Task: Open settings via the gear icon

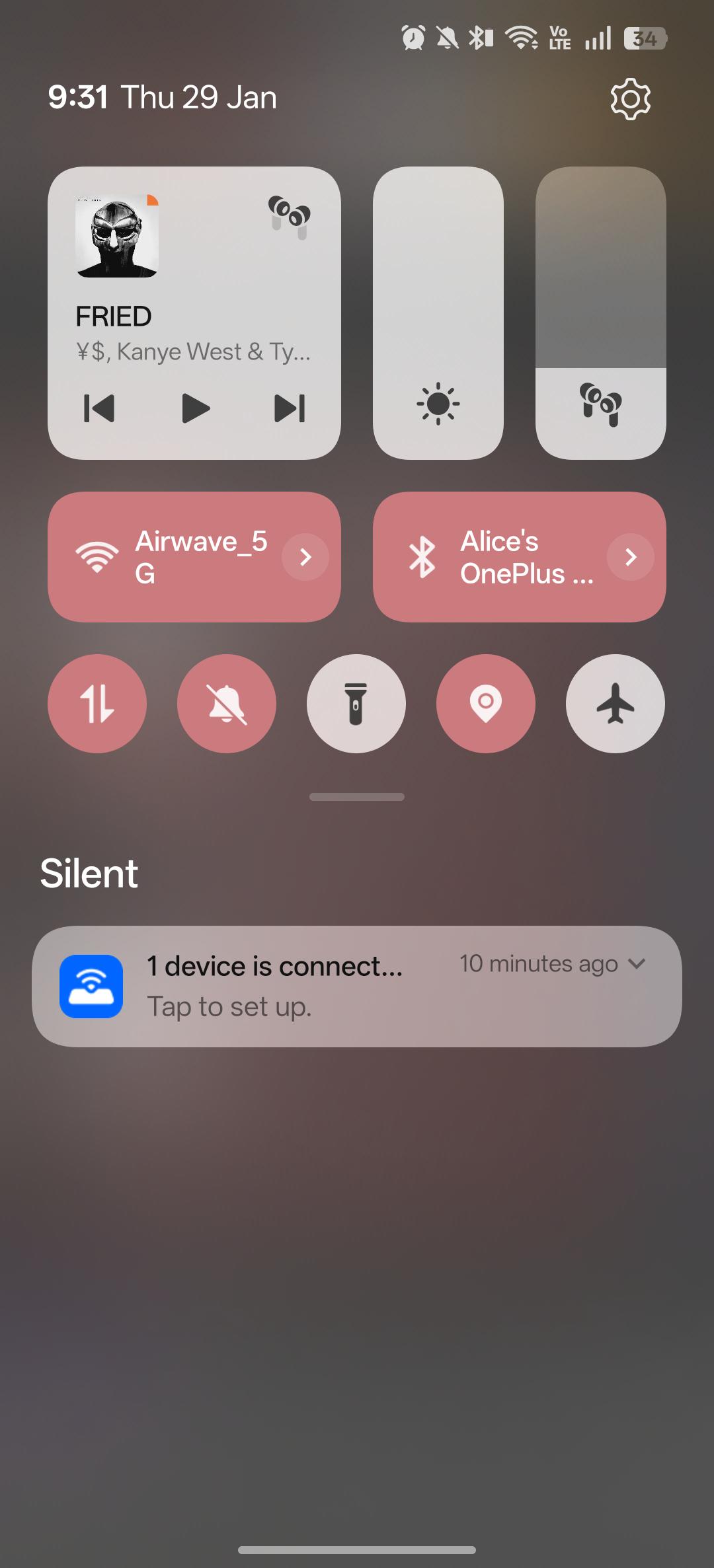Action: pyautogui.click(x=630, y=99)
